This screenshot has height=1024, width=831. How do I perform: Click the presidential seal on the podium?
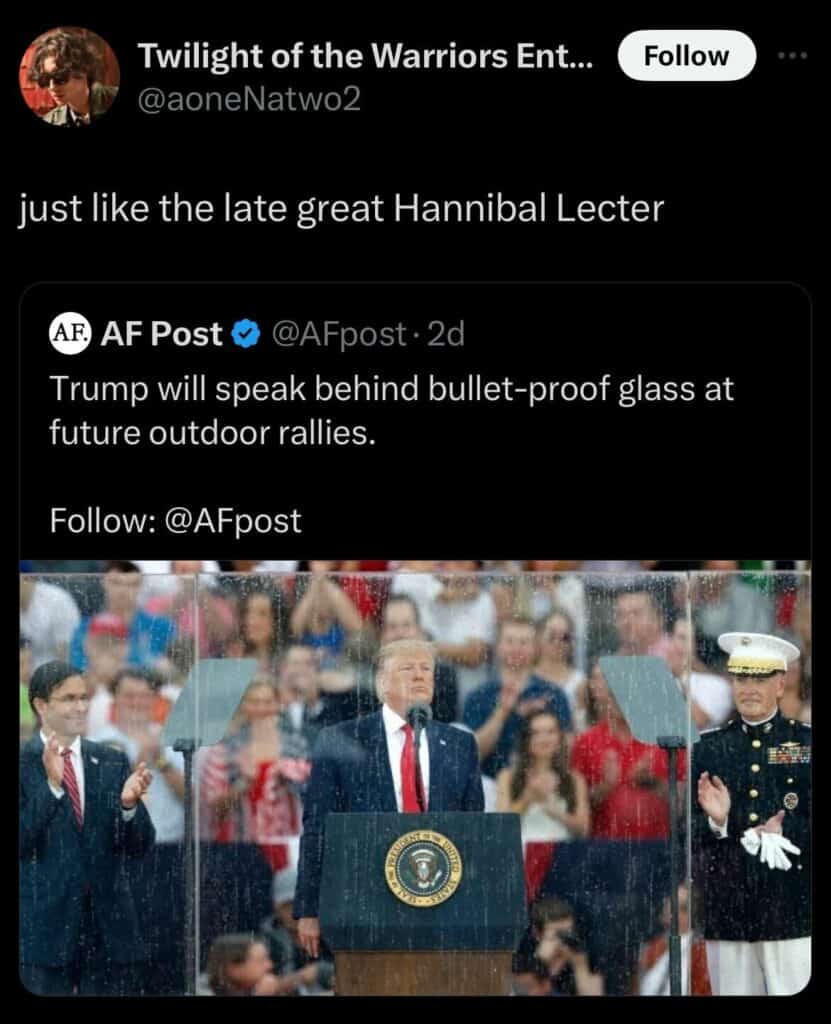click(420, 868)
